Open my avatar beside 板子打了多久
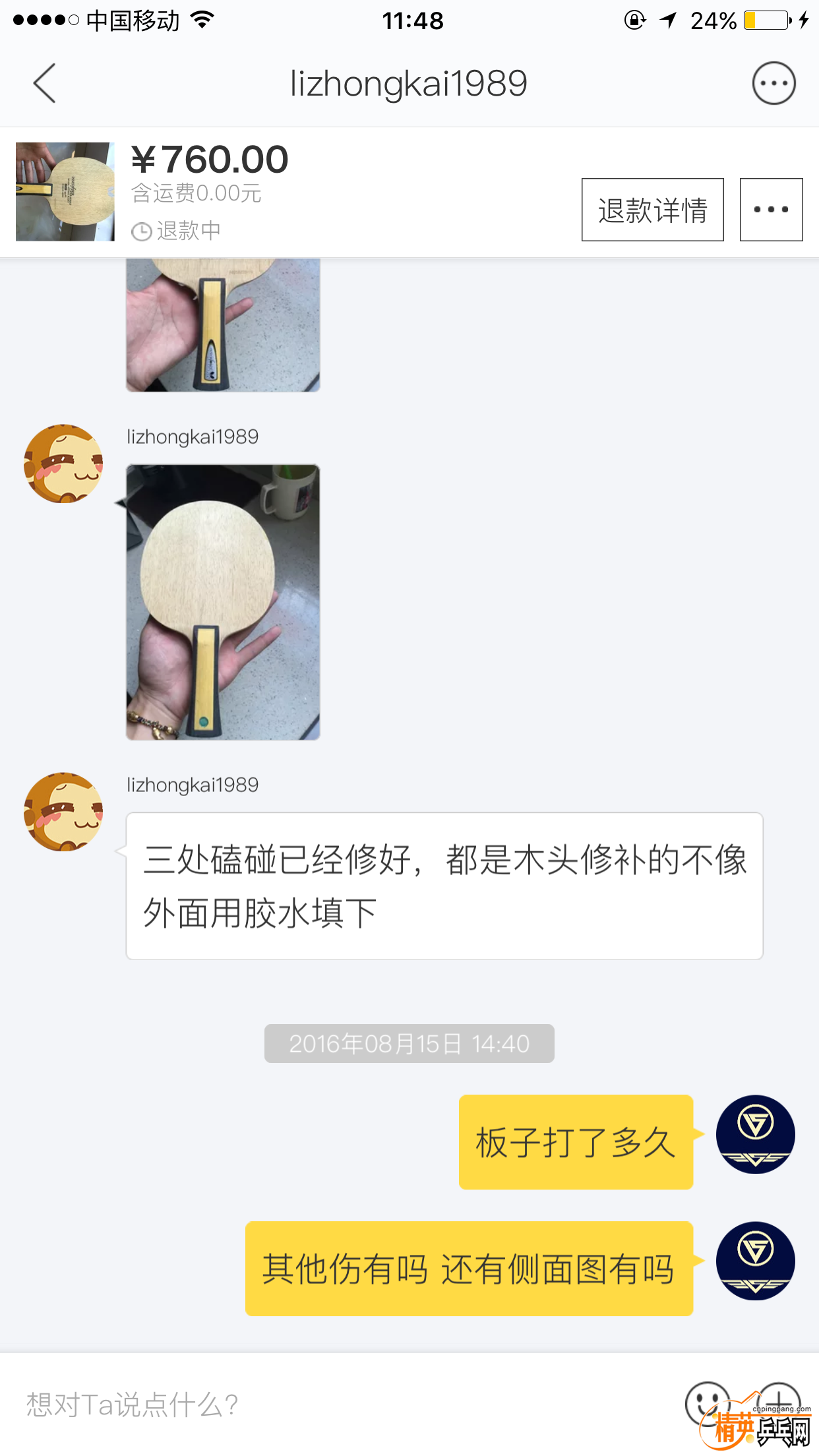819x1456 pixels. 755,1134
